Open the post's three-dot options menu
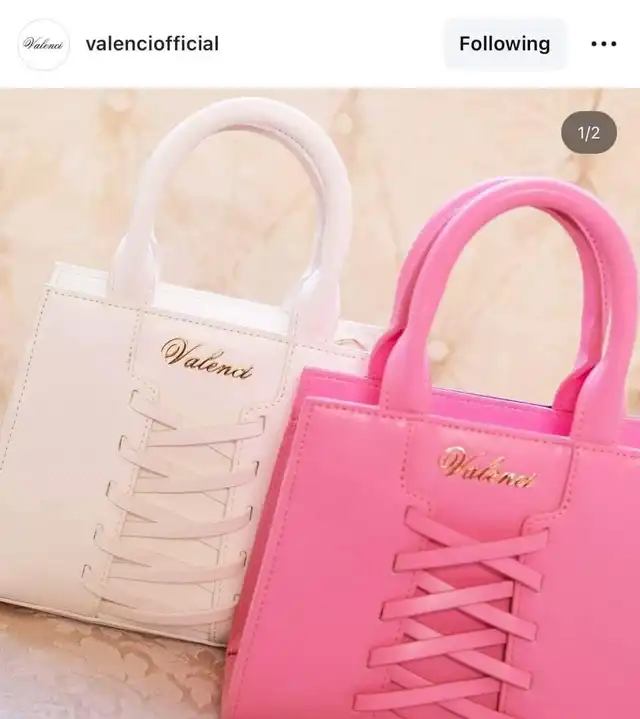The image size is (640, 719). [603, 44]
